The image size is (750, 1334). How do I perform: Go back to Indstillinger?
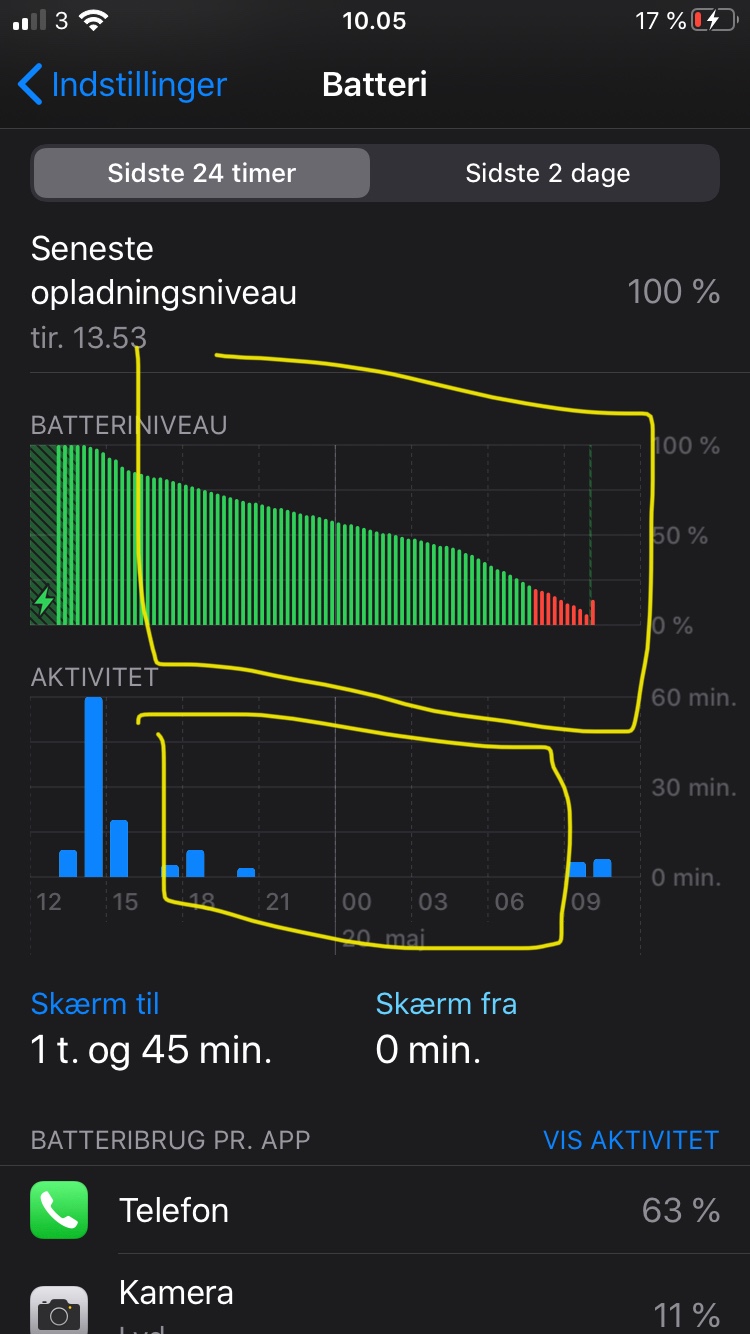point(123,85)
